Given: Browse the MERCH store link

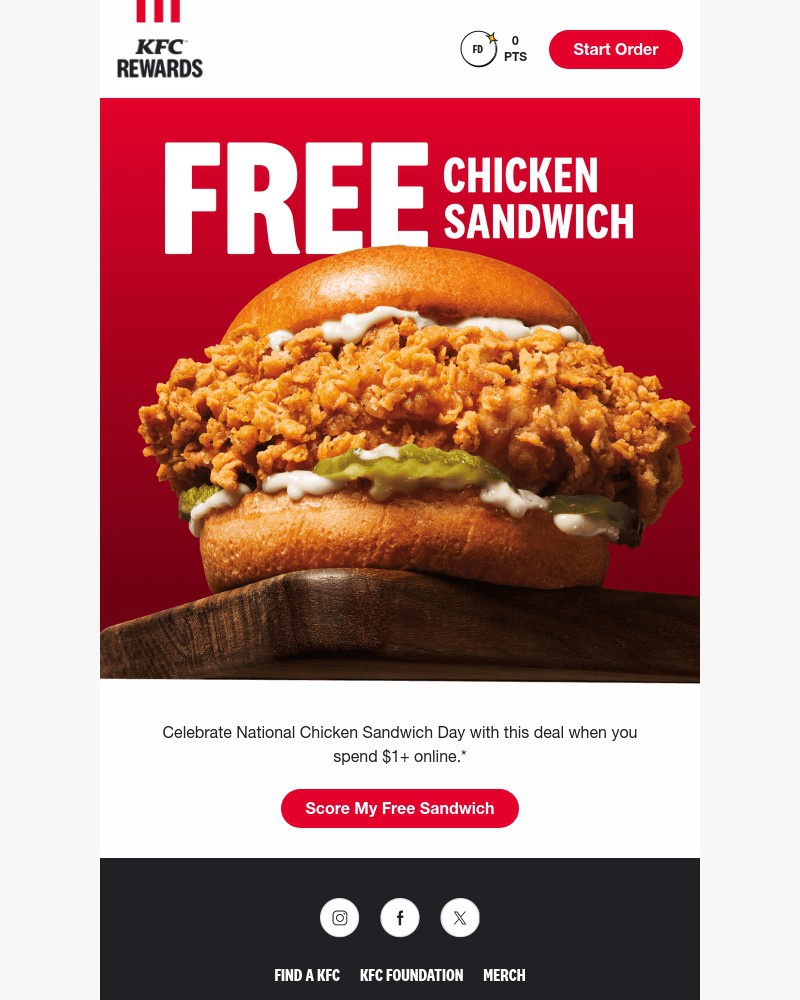Looking at the screenshot, I should 504,975.
